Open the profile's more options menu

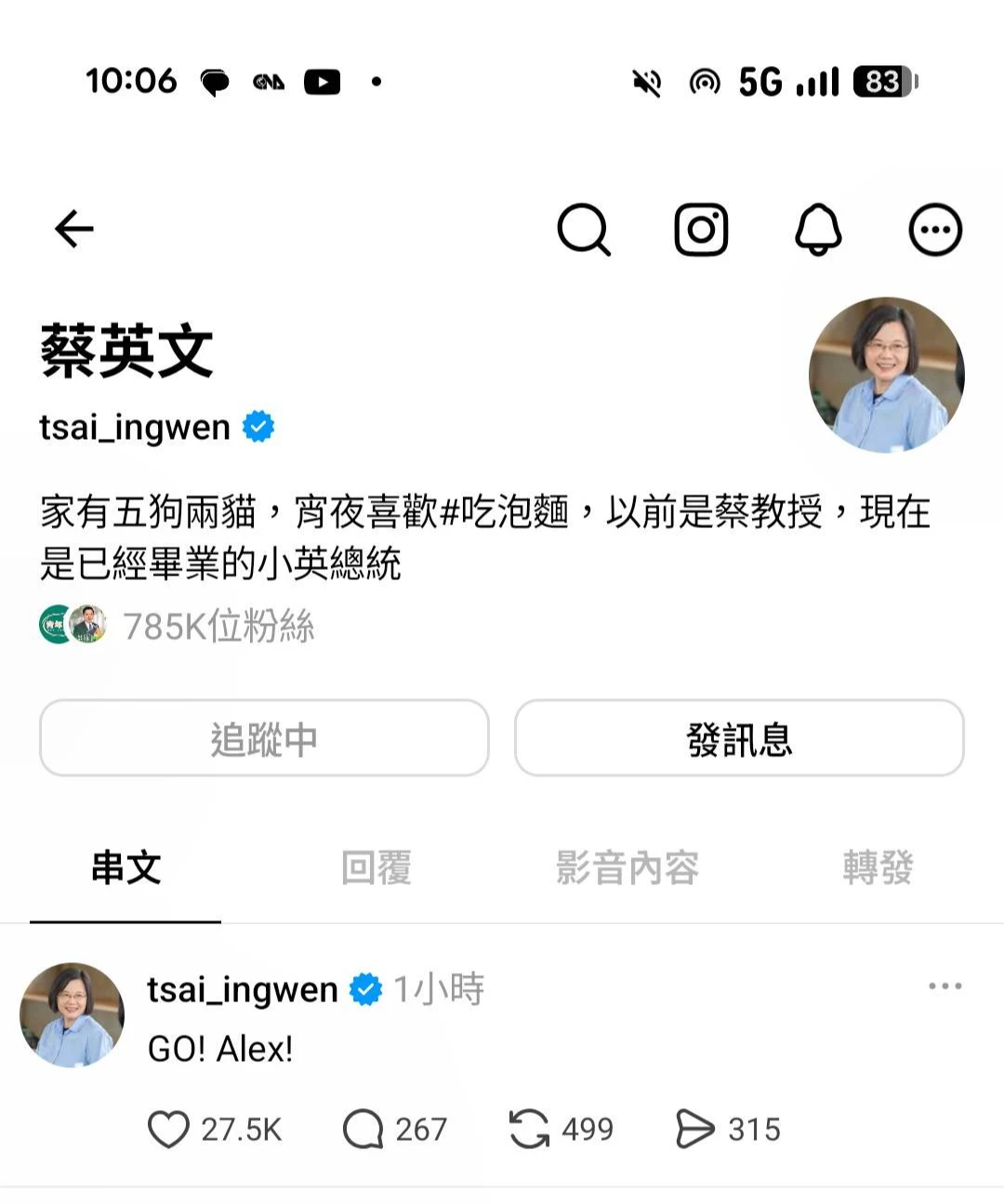click(x=934, y=229)
